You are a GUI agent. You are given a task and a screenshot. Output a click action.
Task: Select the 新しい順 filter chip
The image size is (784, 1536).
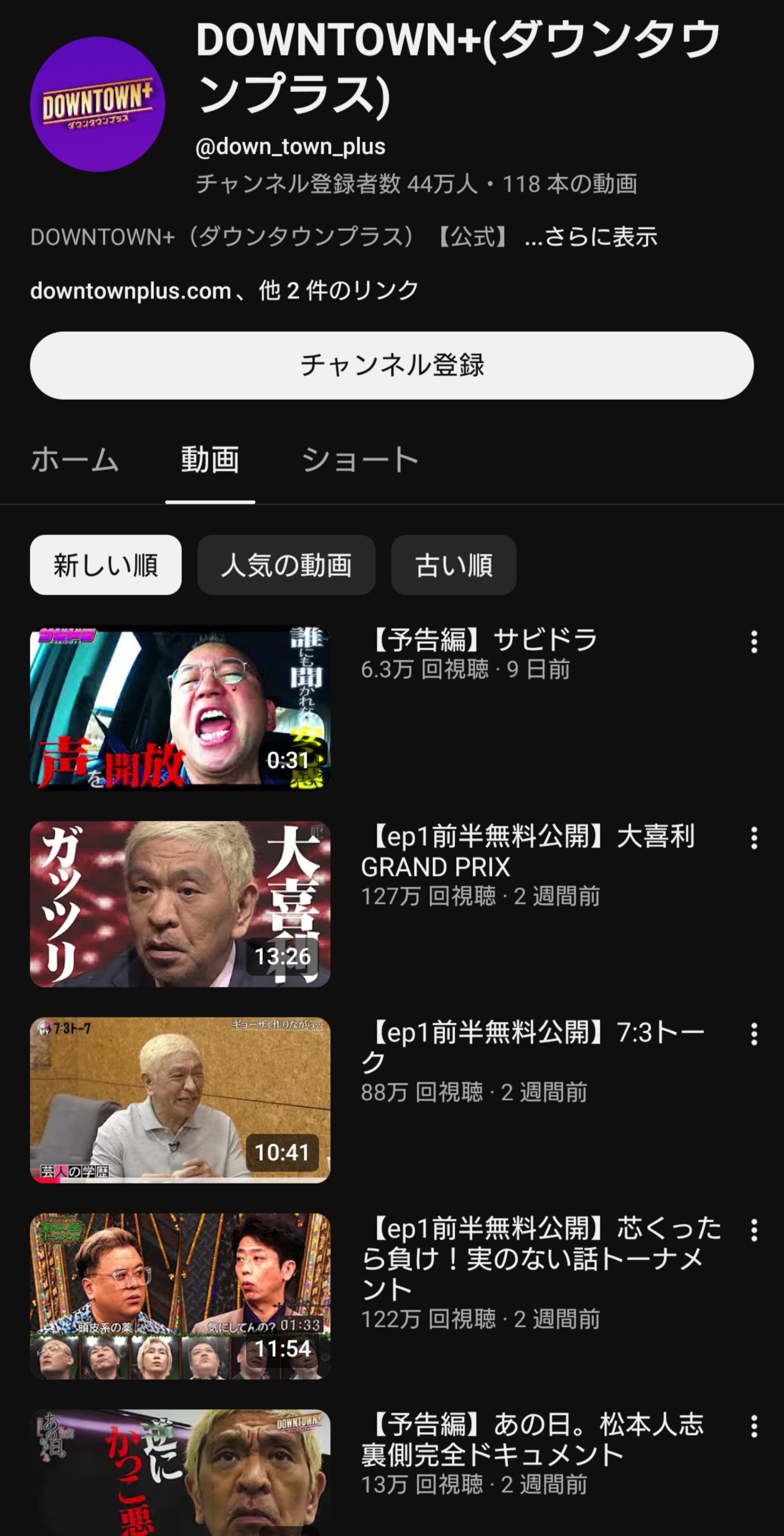105,564
